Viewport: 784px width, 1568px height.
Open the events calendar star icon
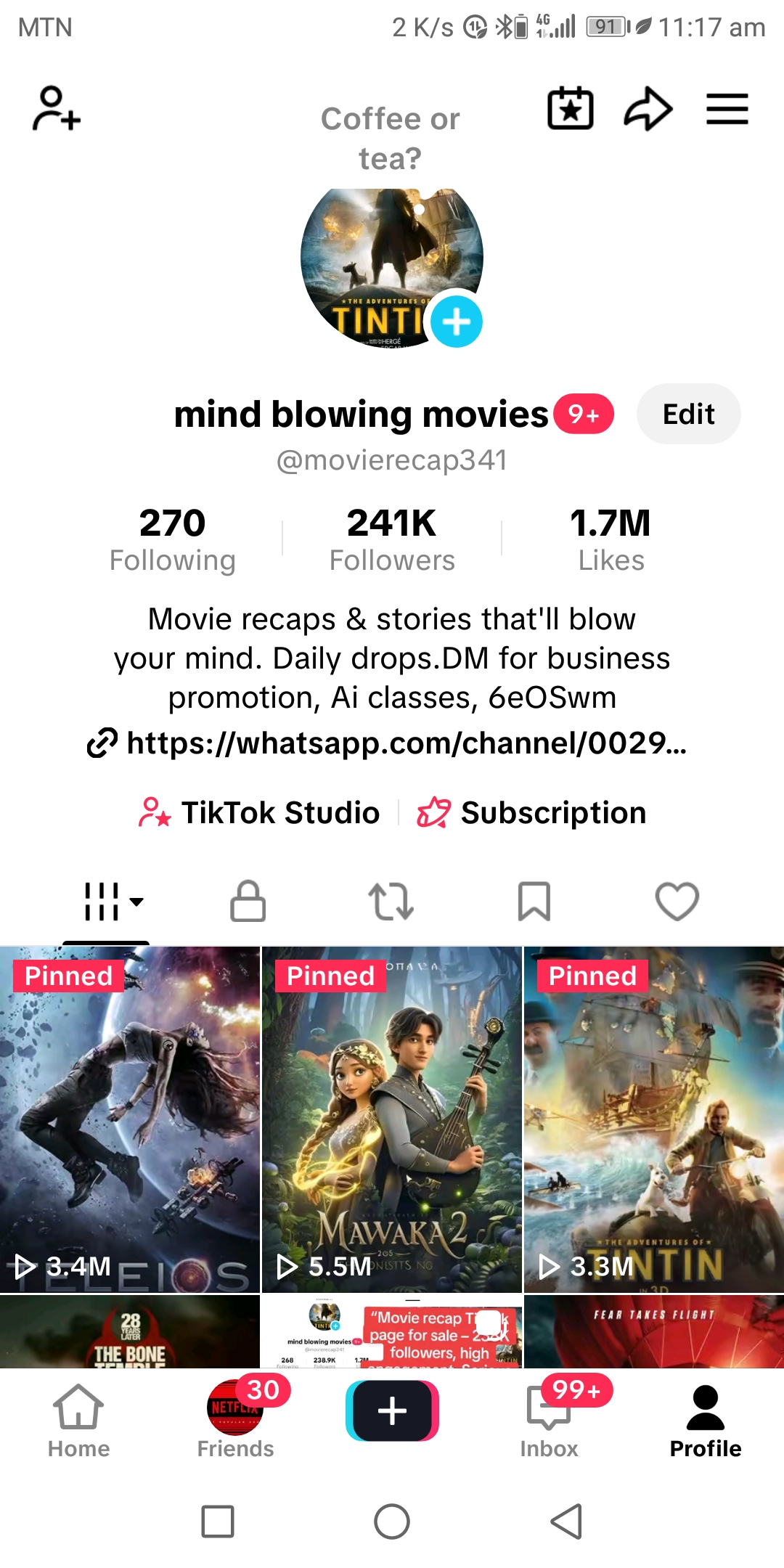(570, 109)
